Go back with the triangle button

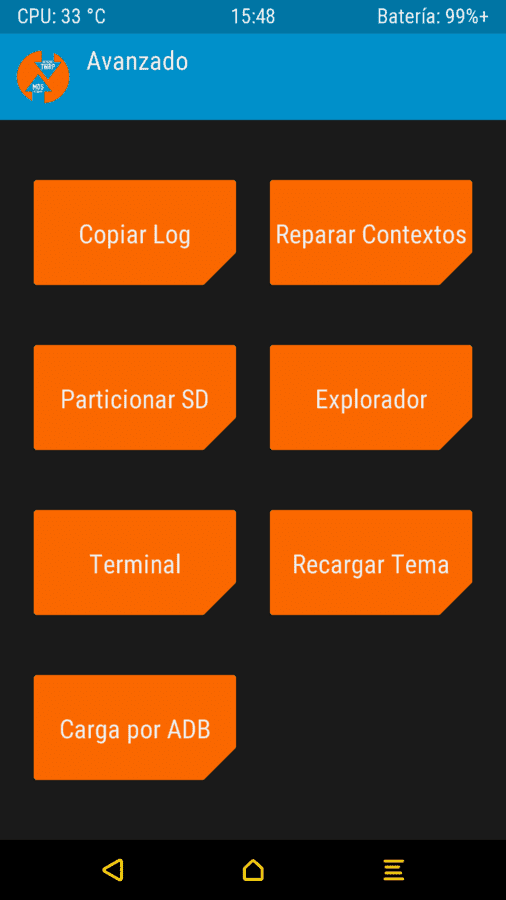(113, 870)
